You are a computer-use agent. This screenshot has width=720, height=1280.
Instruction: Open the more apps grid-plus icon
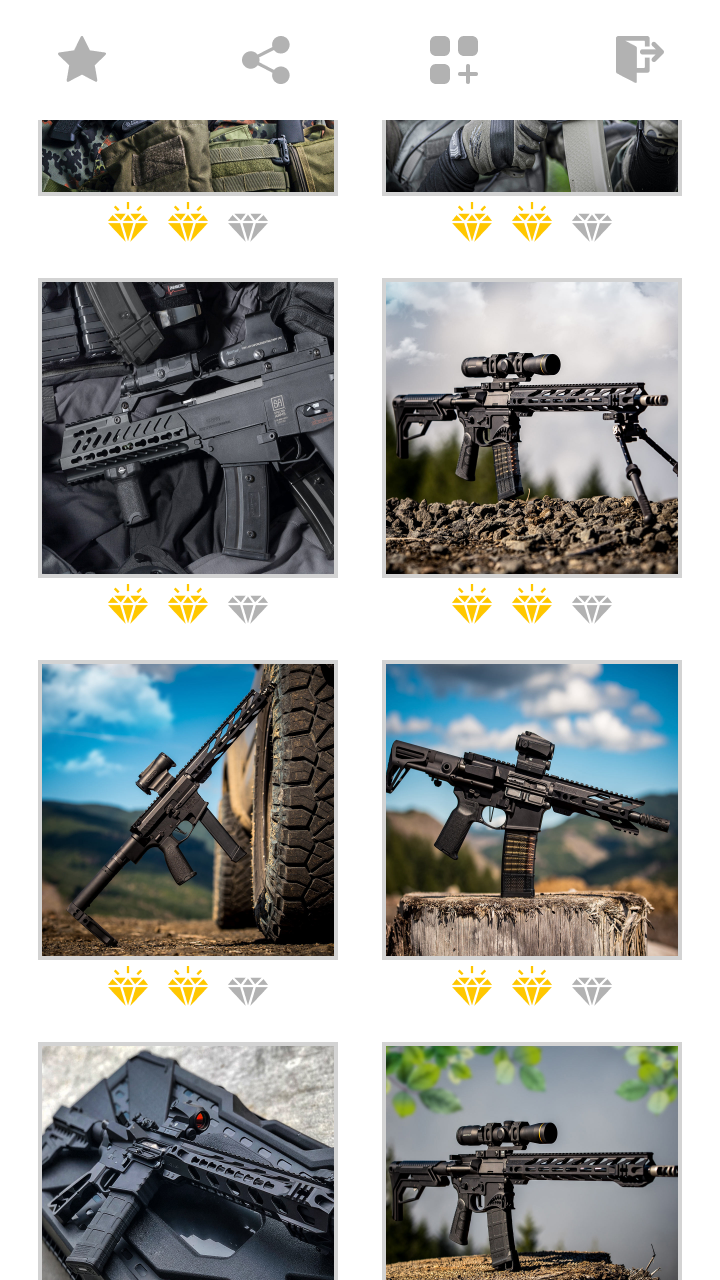454,60
